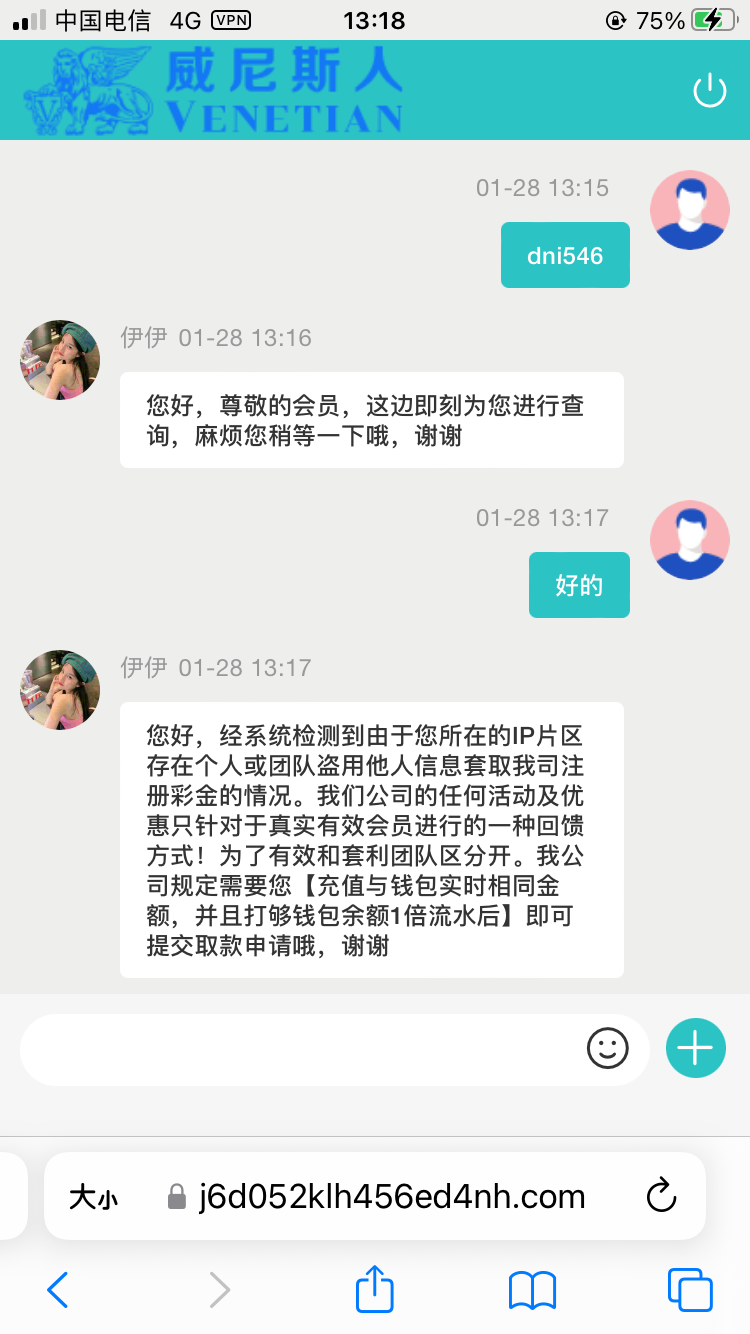The height and width of the screenshot is (1334, 750).
Task: Tap the Safari address bar URL
Action: point(390,1196)
